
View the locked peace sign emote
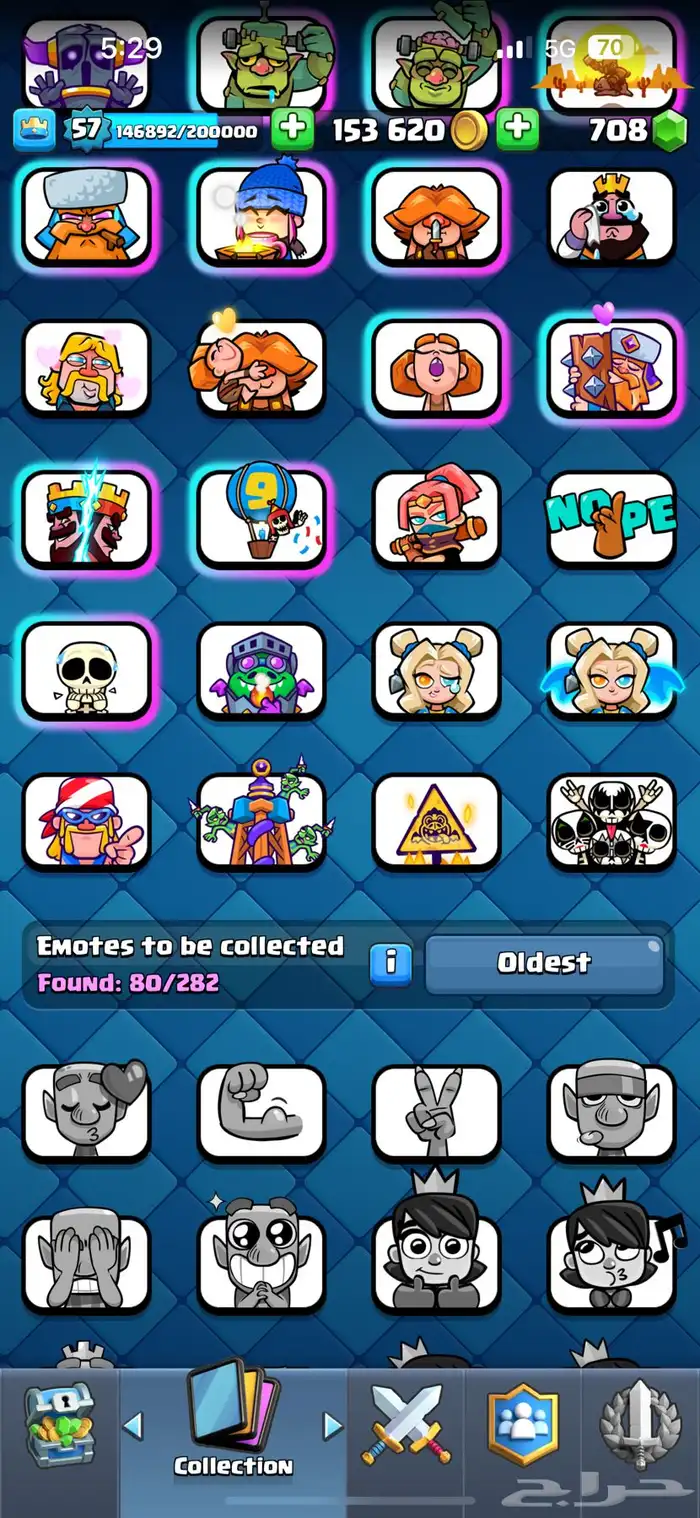tap(436, 1111)
